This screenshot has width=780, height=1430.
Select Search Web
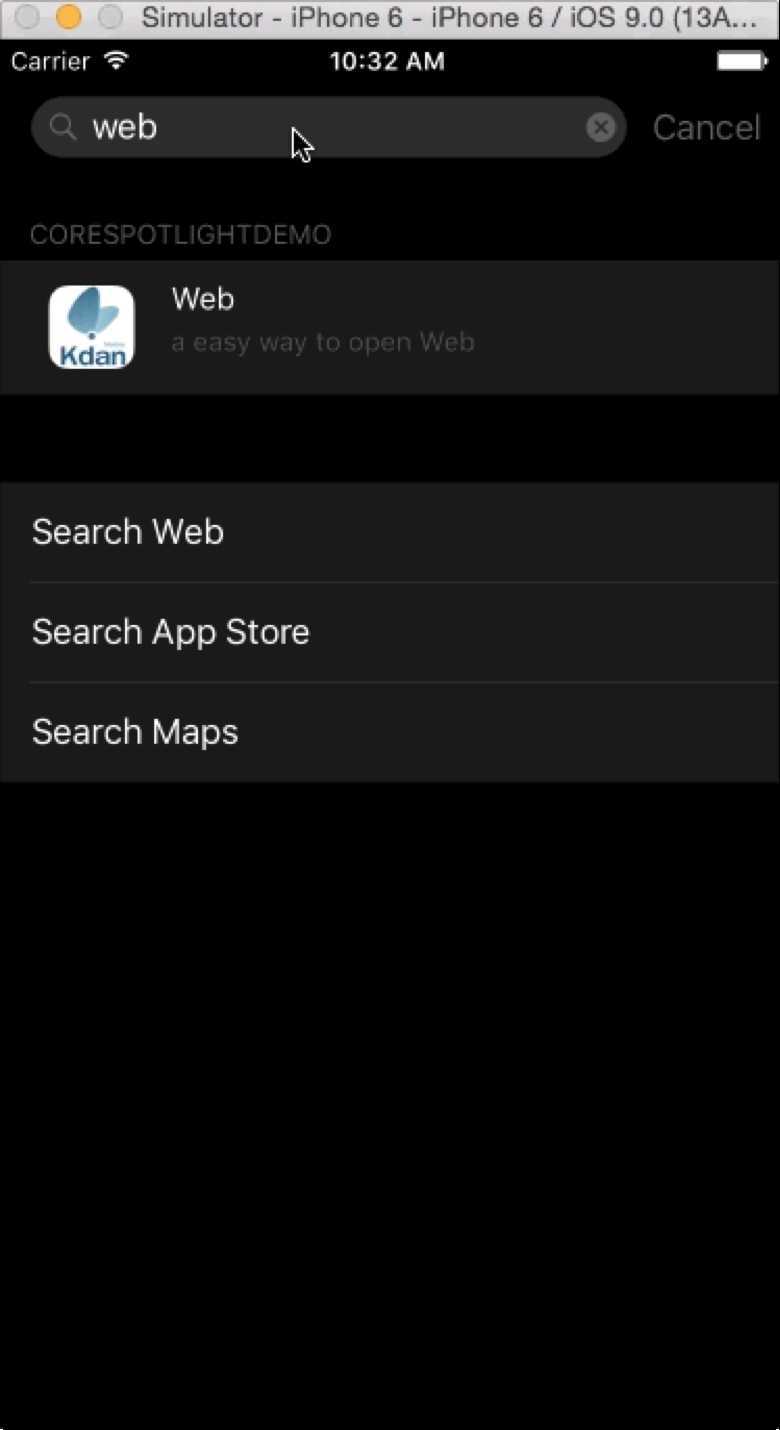pyautogui.click(x=390, y=532)
